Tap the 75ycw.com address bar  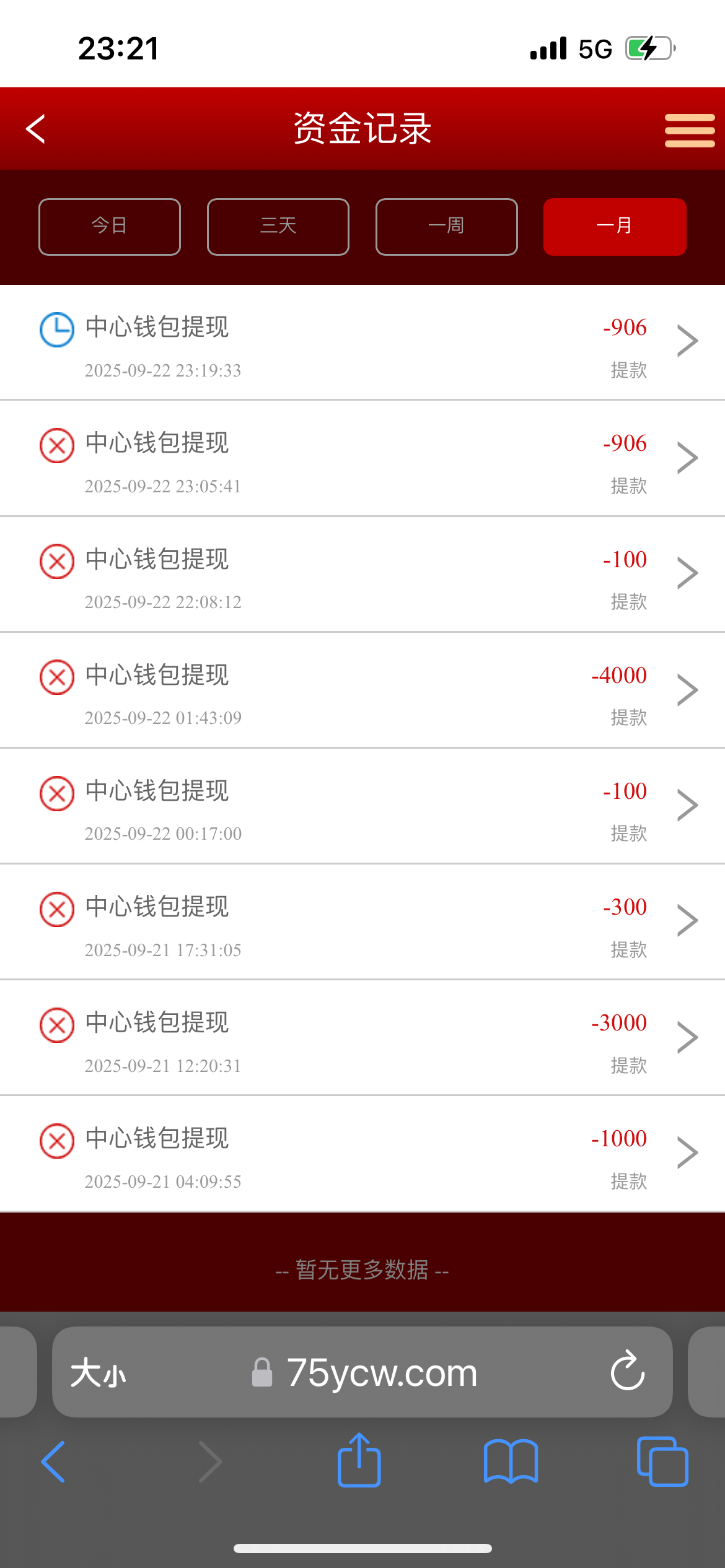coord(381,1373)
